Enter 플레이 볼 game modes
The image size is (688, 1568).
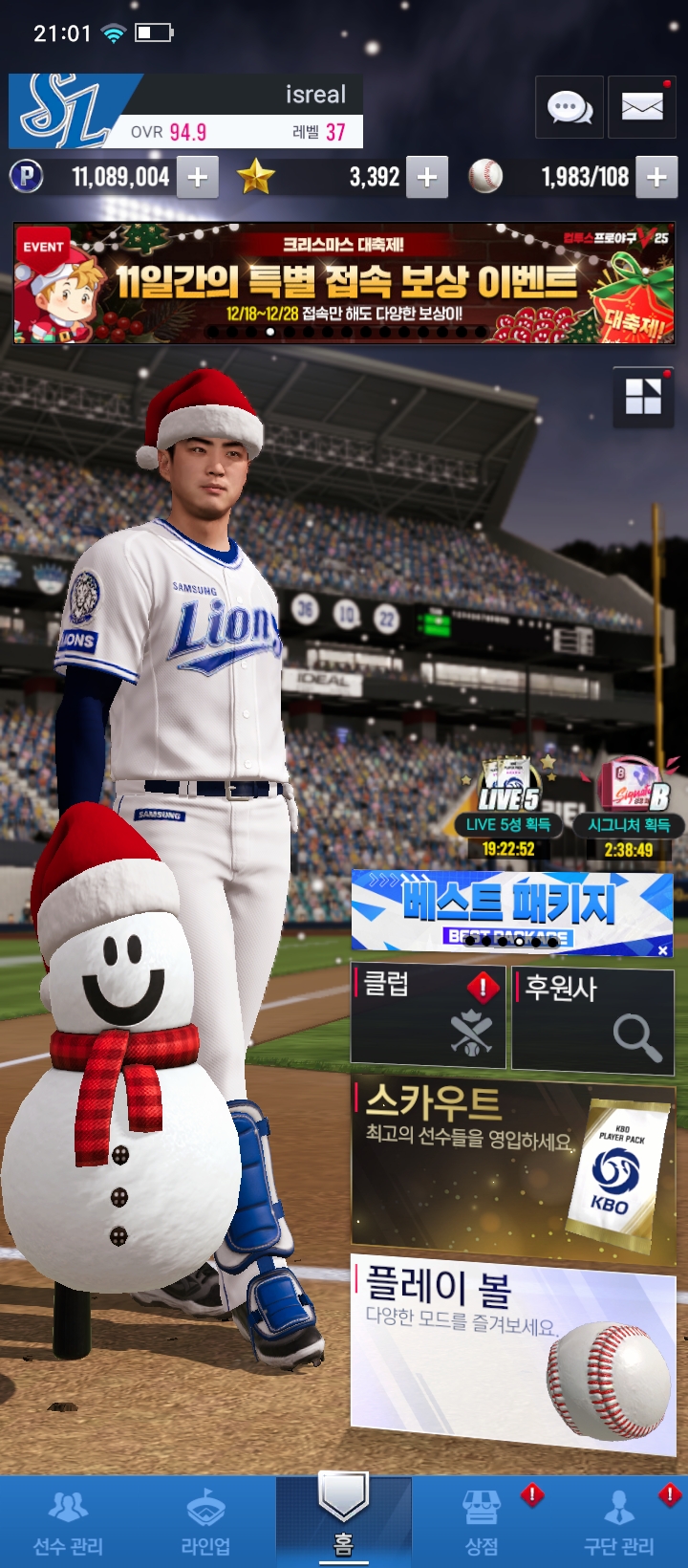(513, 1354)
